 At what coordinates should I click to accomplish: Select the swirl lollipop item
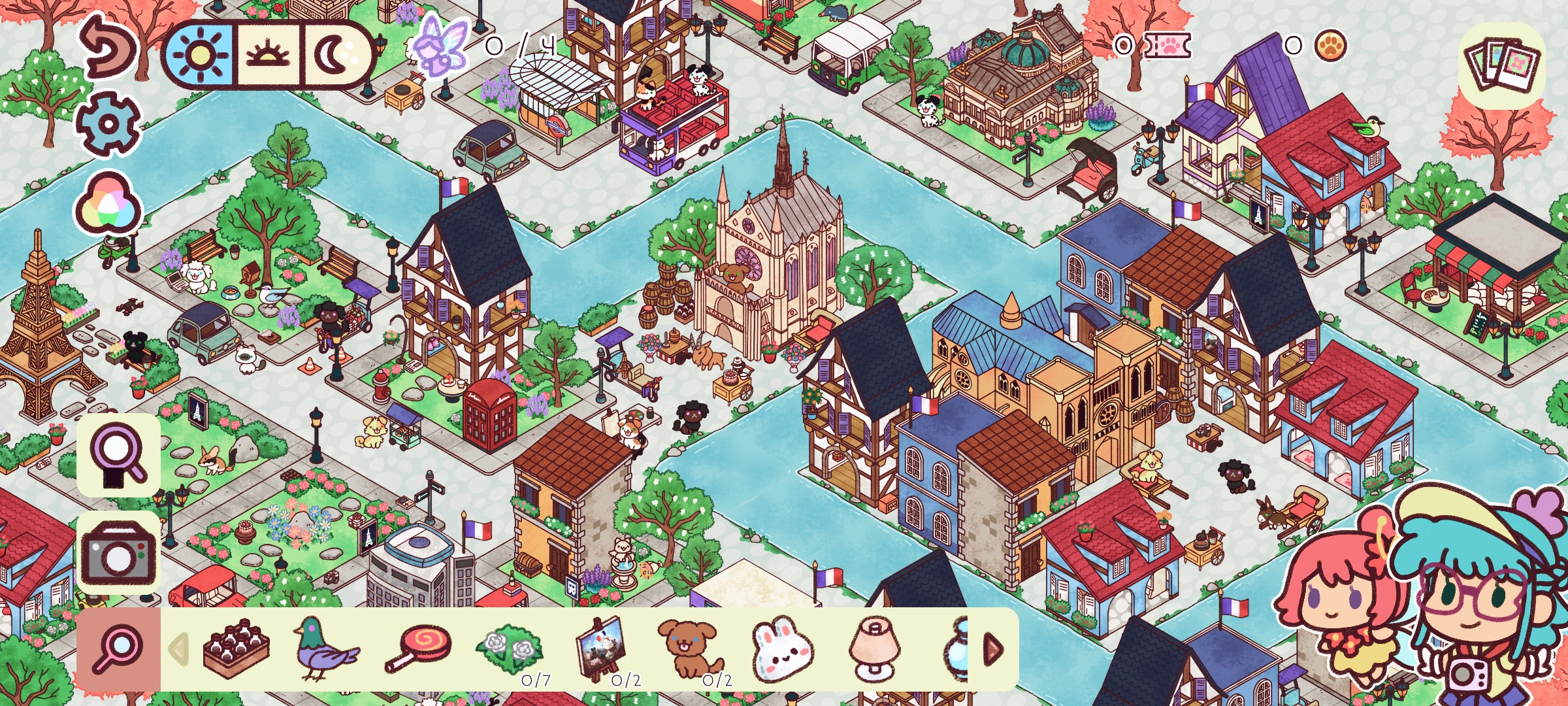(x=418, y=647)
